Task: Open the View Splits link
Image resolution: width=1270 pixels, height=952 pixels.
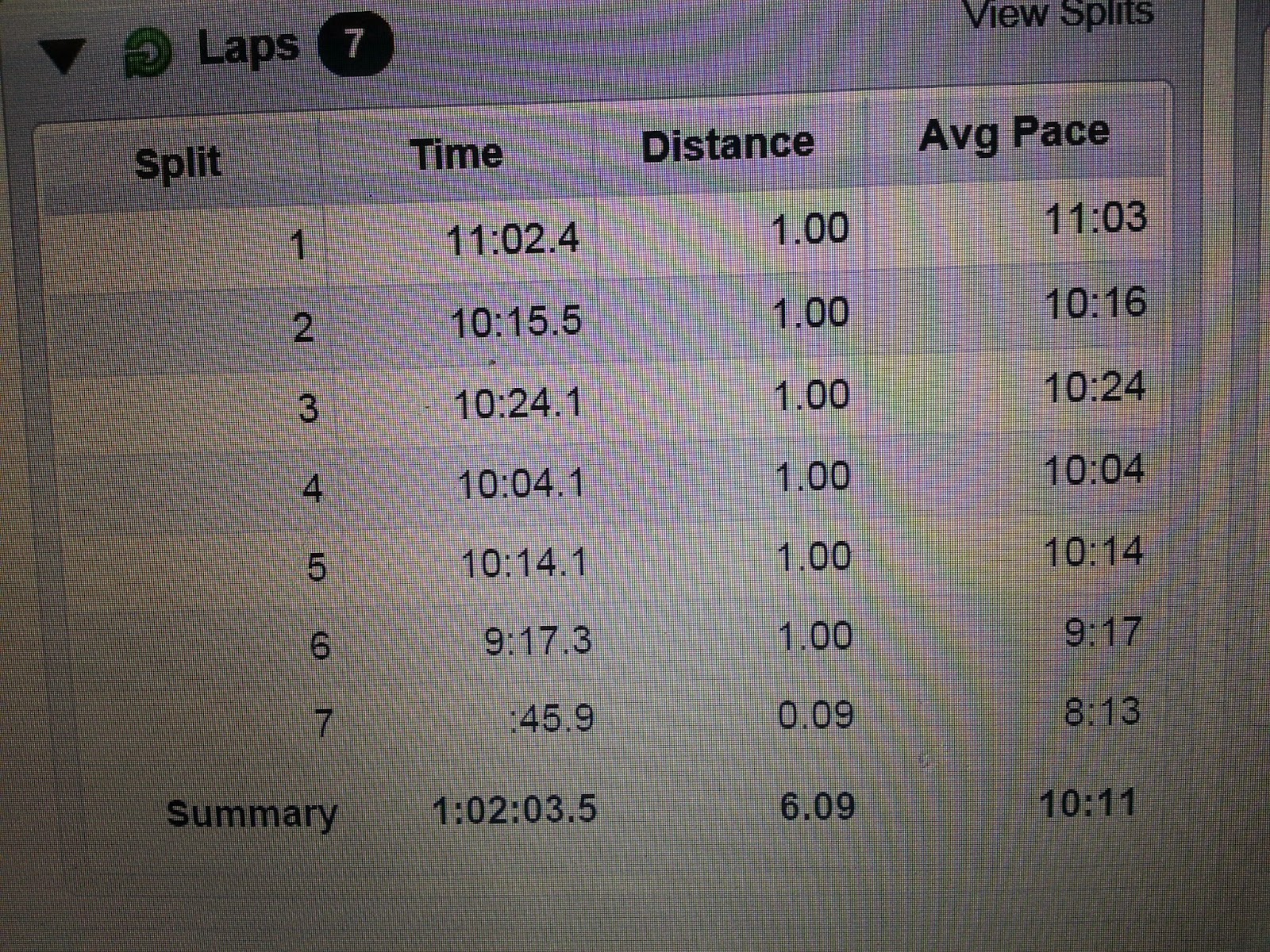Action: tap(1059, 14)
